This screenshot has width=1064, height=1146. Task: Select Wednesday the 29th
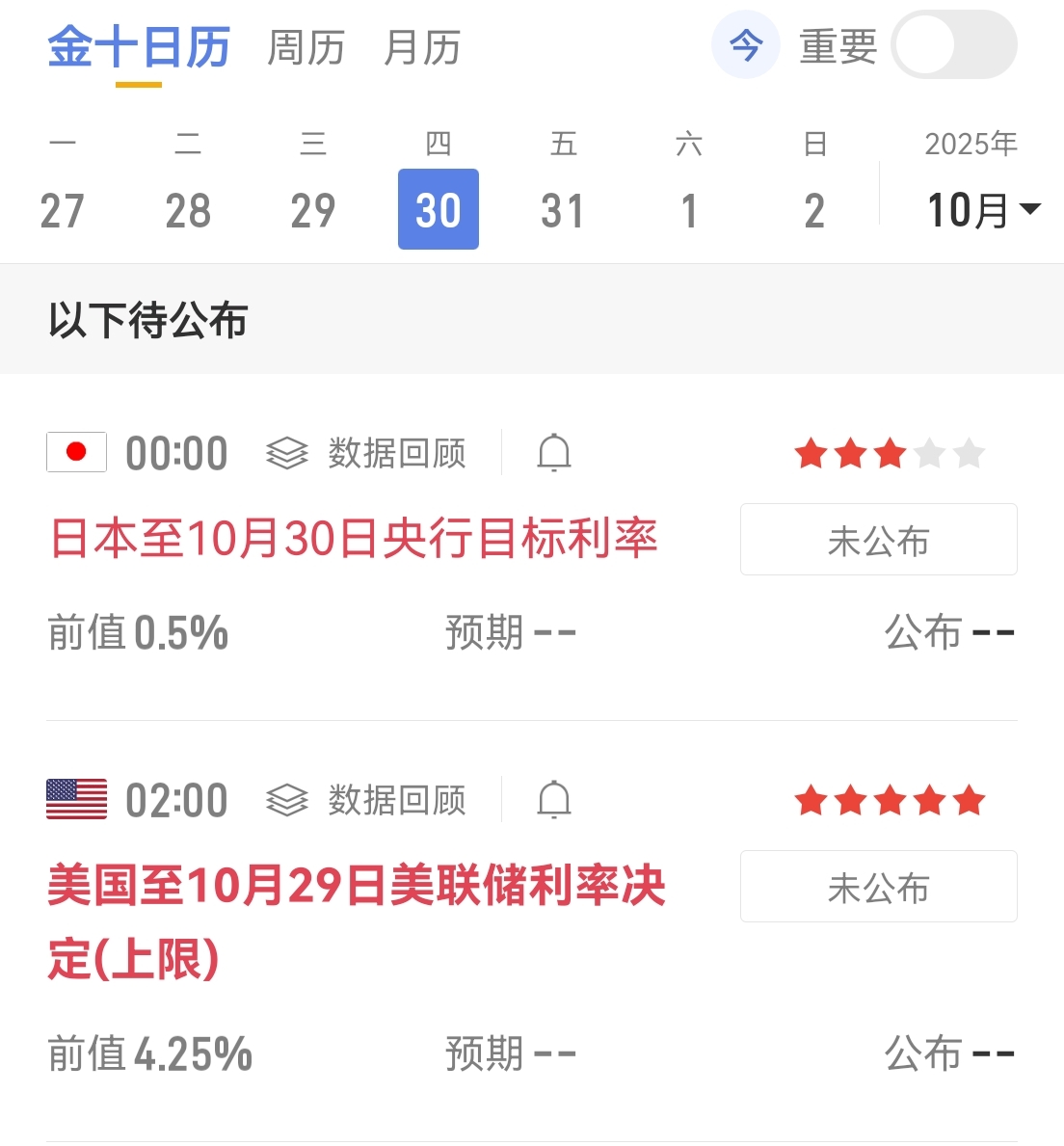(313, 210)
